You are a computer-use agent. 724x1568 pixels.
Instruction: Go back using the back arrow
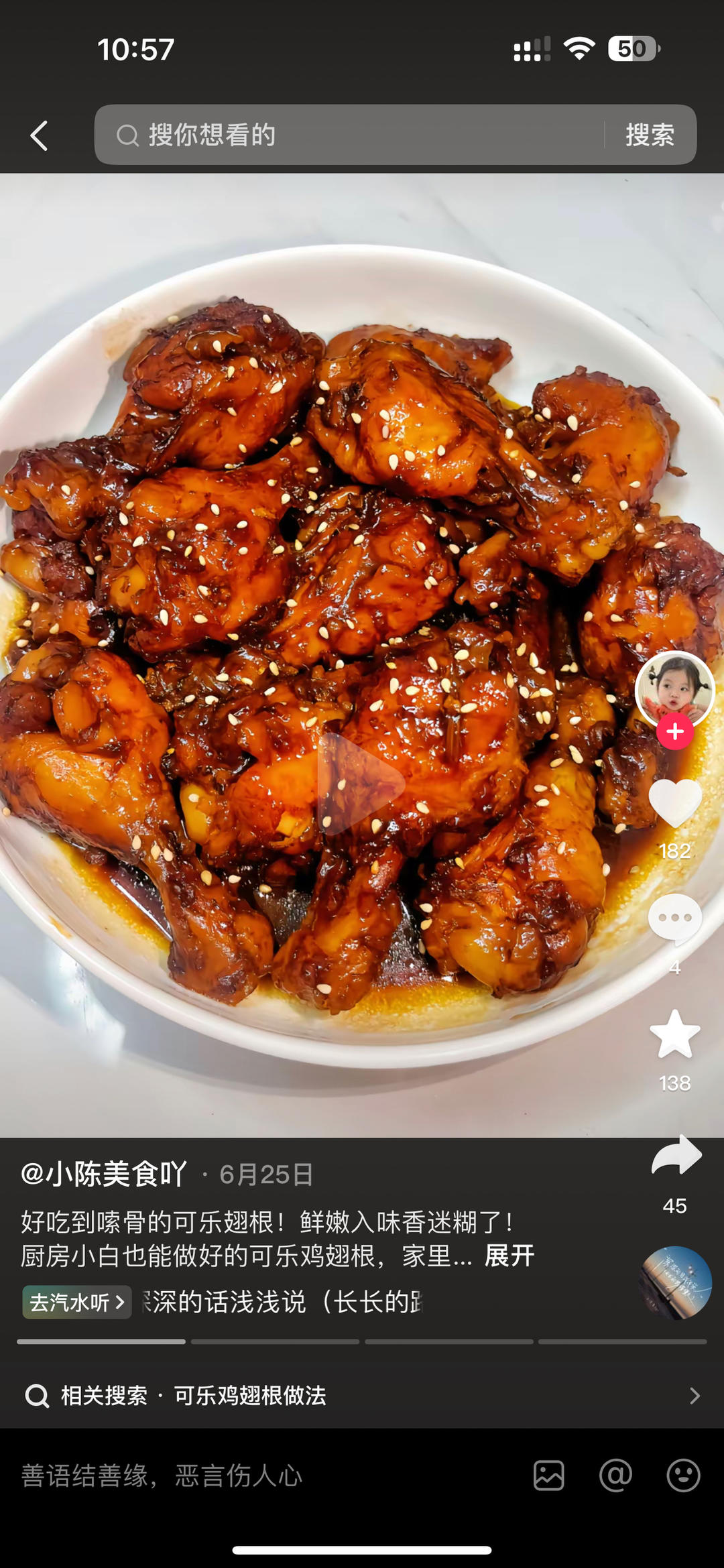[x=40, y=135]
